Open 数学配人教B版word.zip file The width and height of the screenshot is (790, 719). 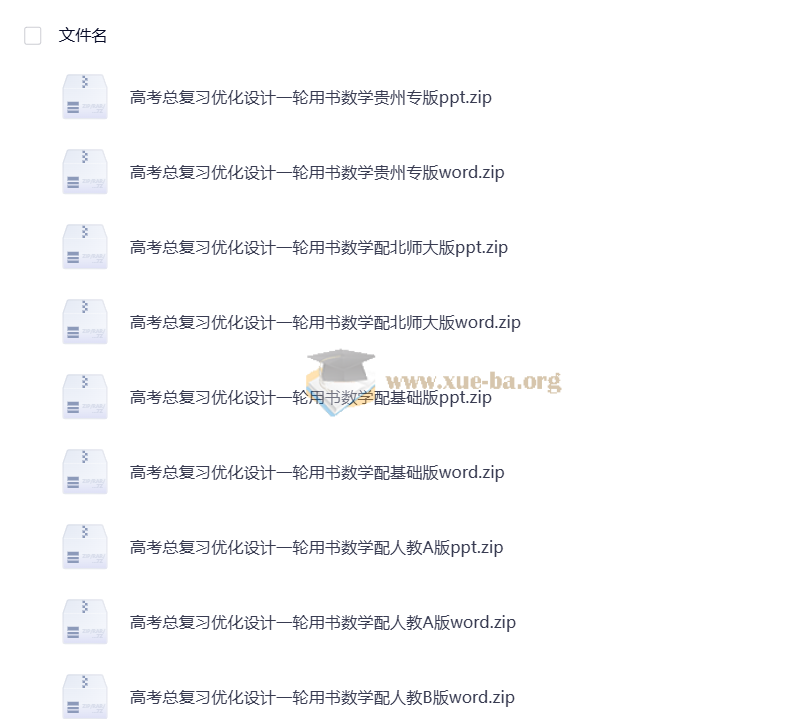(x=322, y=697)
